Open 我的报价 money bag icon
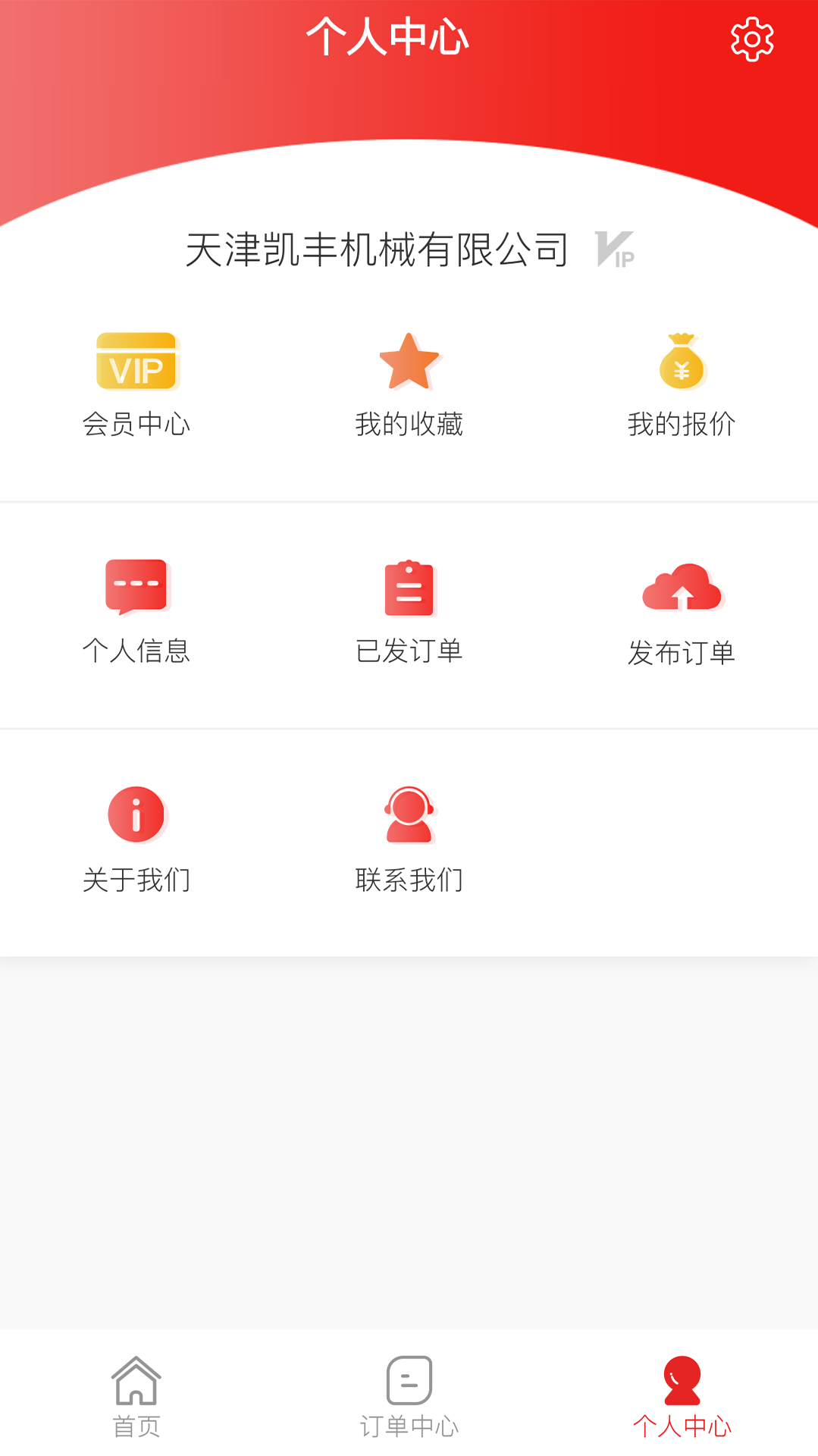 (682, 362)
